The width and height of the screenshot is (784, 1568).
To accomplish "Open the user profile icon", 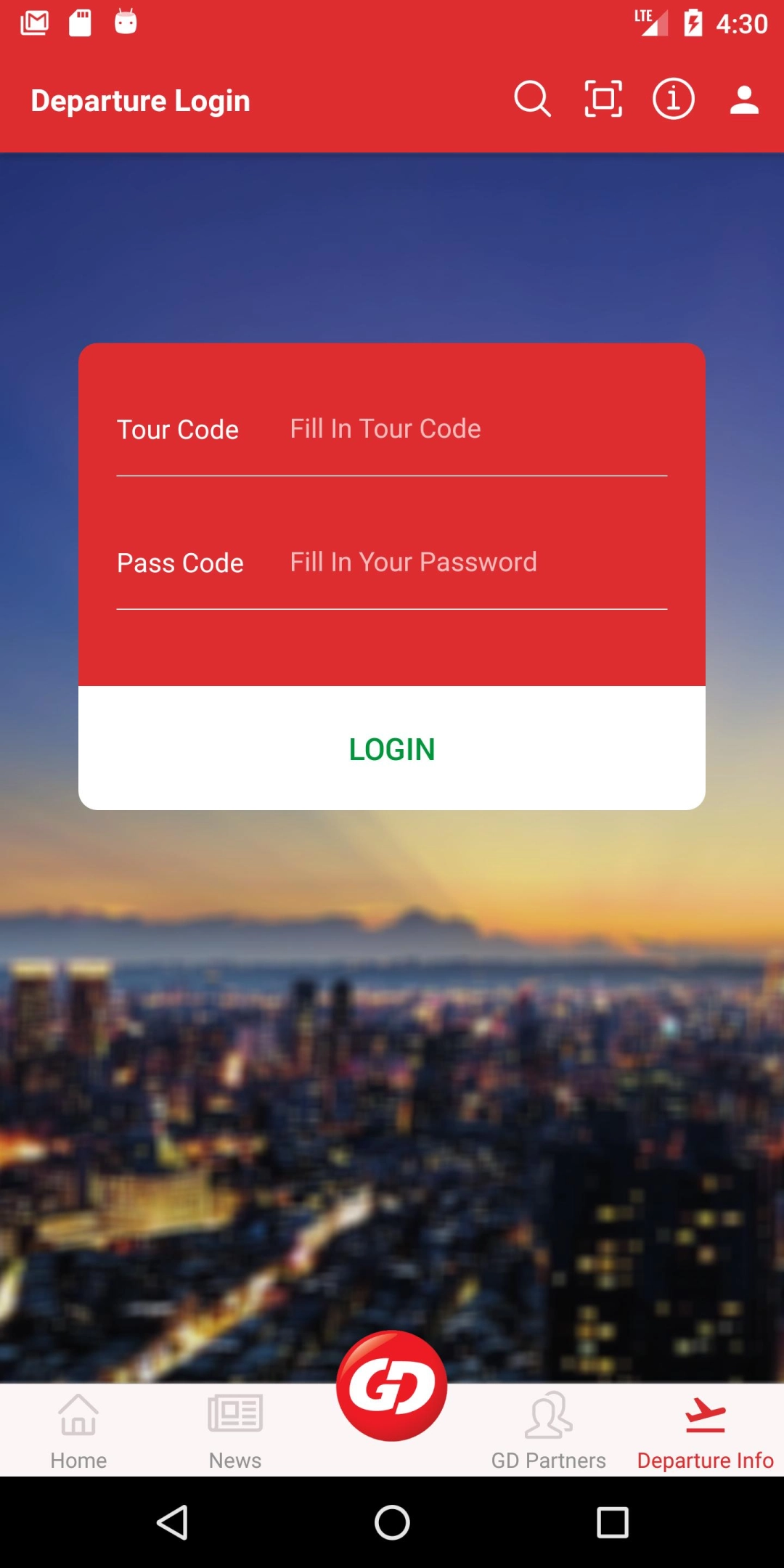I will click(744, 100).
